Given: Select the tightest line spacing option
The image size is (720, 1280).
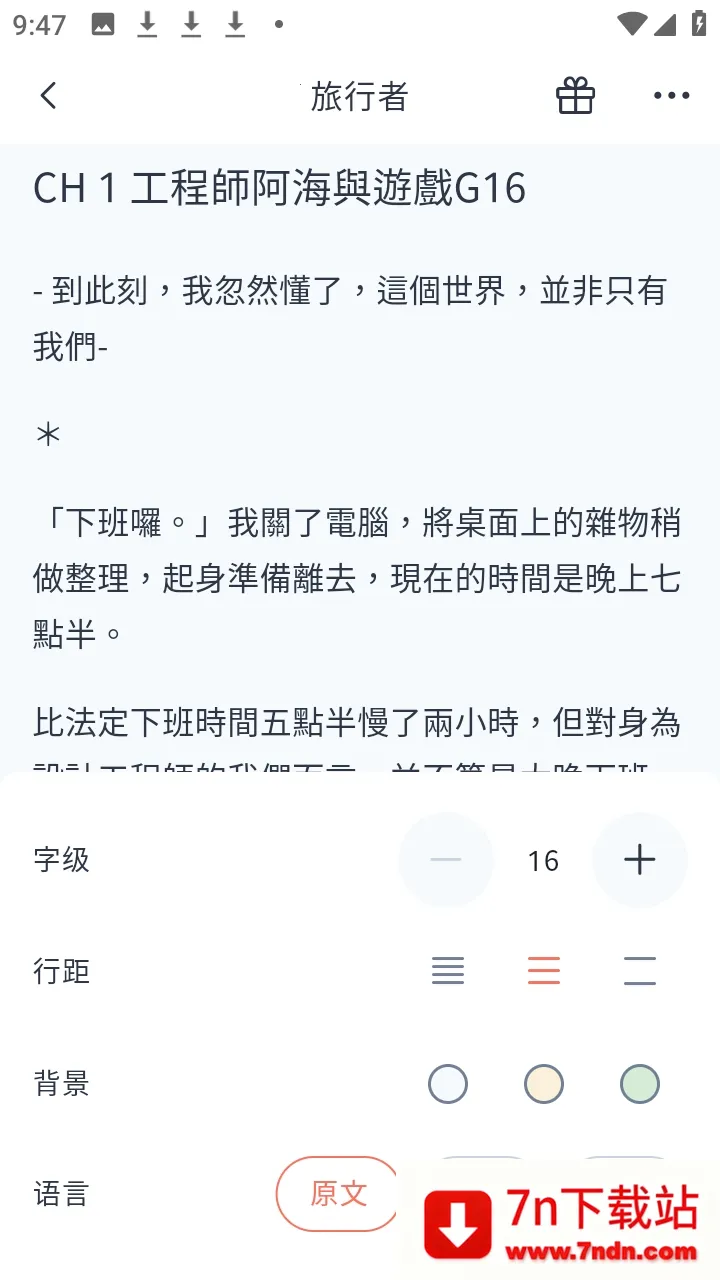Looking at the screenshot, I should pyautogui.click(x=448, y=971).
